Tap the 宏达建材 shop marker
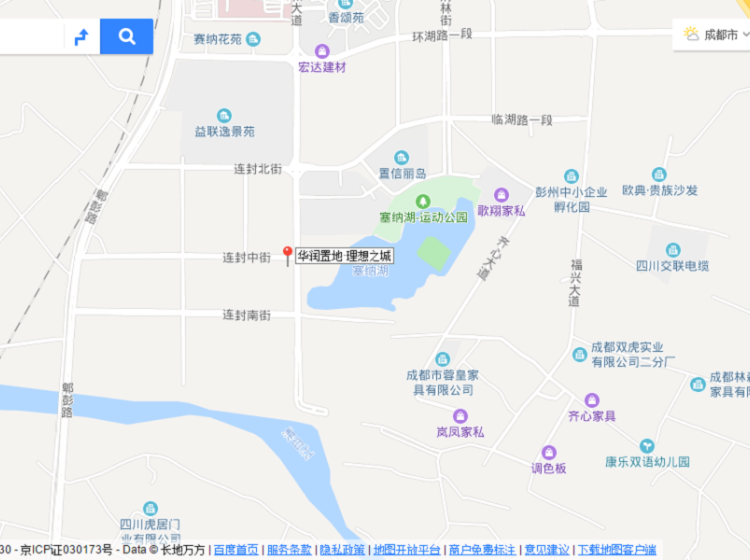 tap(322, 52)
